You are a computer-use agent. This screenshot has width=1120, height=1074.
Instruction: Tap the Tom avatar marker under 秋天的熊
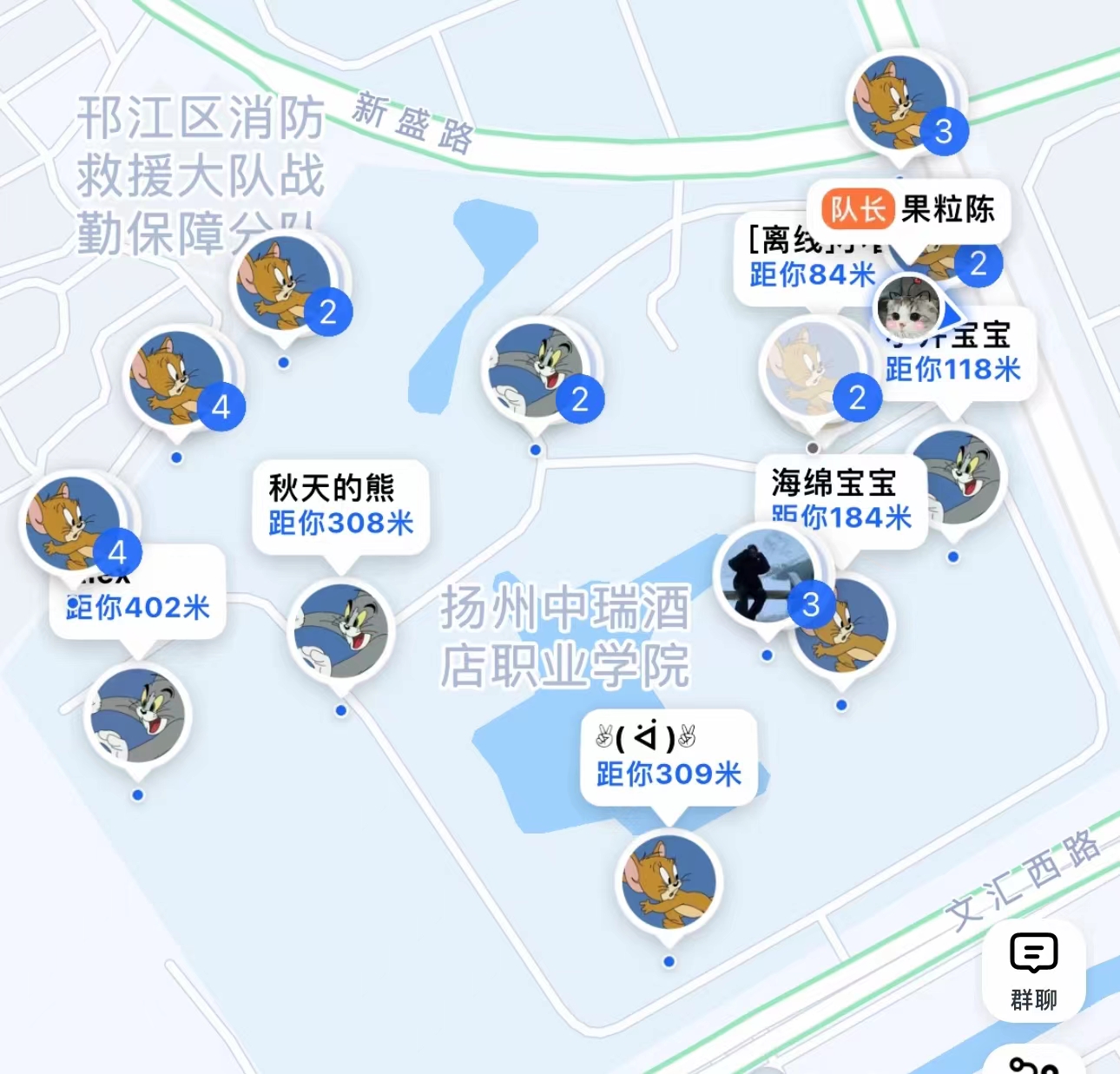[340, 631]
